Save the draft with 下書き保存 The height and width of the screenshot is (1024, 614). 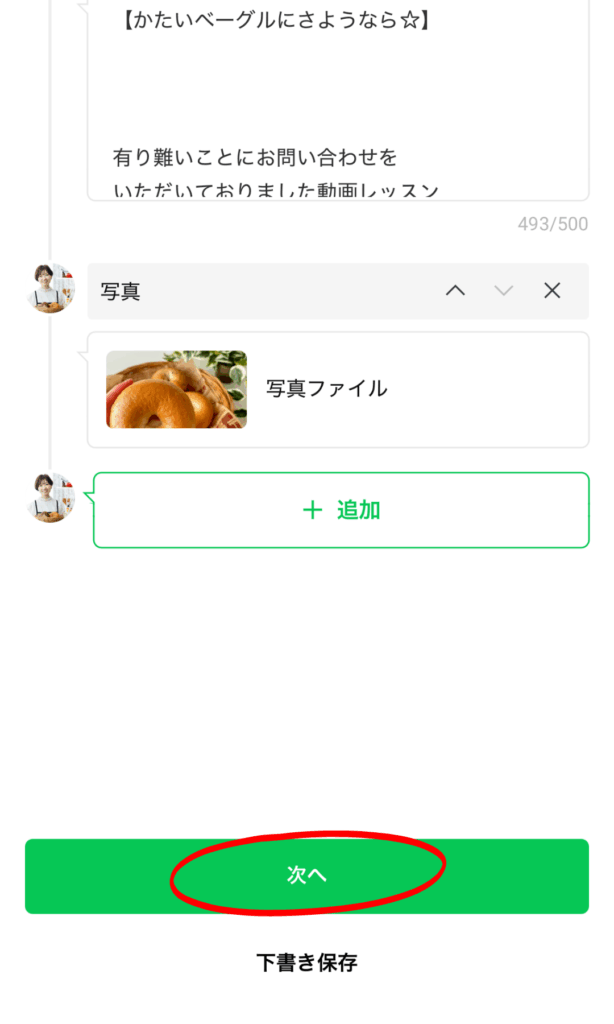click(x=306, y=963)
